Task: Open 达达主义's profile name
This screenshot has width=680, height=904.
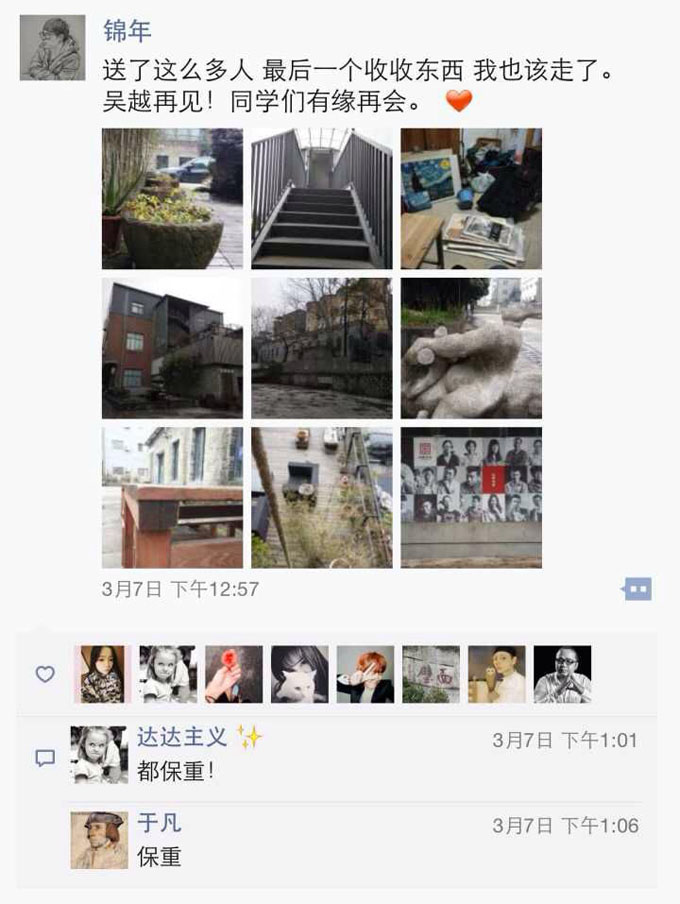Action: coord(182,738)
